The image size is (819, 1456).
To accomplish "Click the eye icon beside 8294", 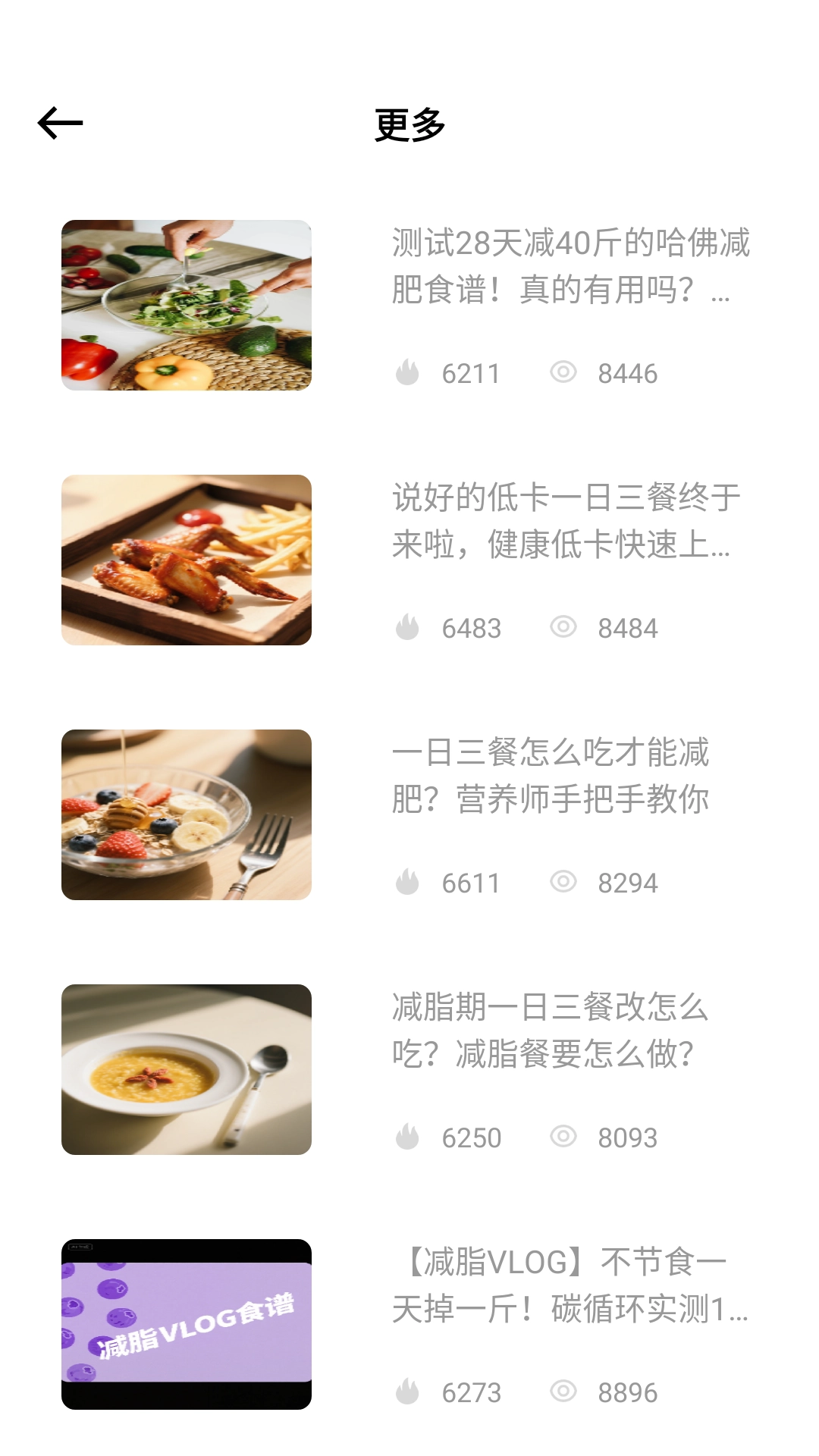I will click(x=562, y=882).
